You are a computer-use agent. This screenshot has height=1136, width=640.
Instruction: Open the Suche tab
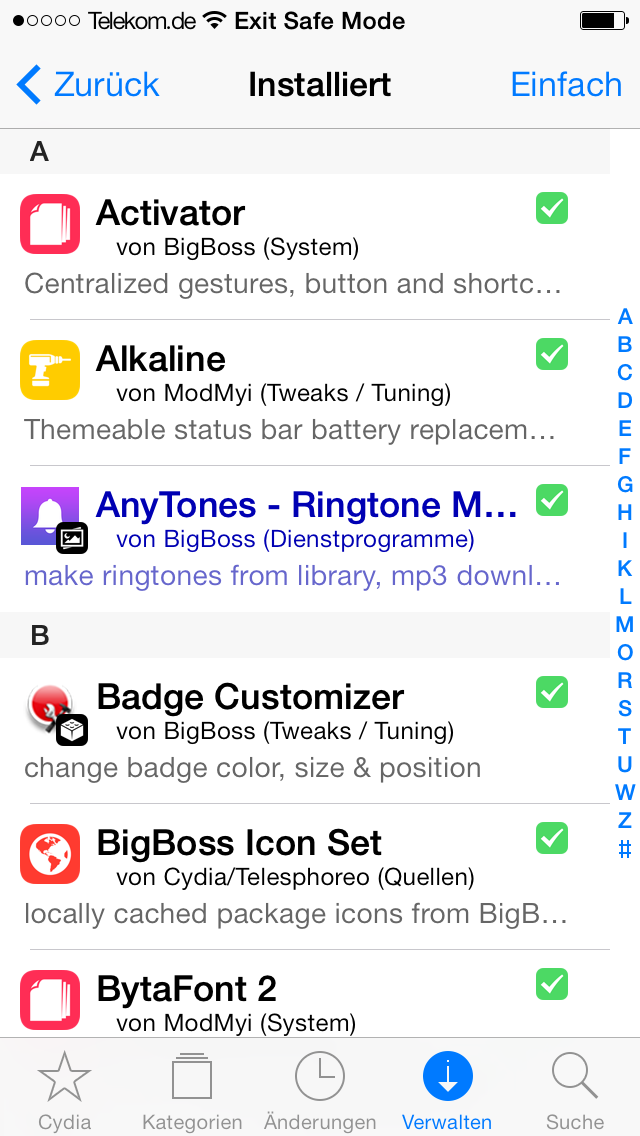click(x=575, y=1088)
